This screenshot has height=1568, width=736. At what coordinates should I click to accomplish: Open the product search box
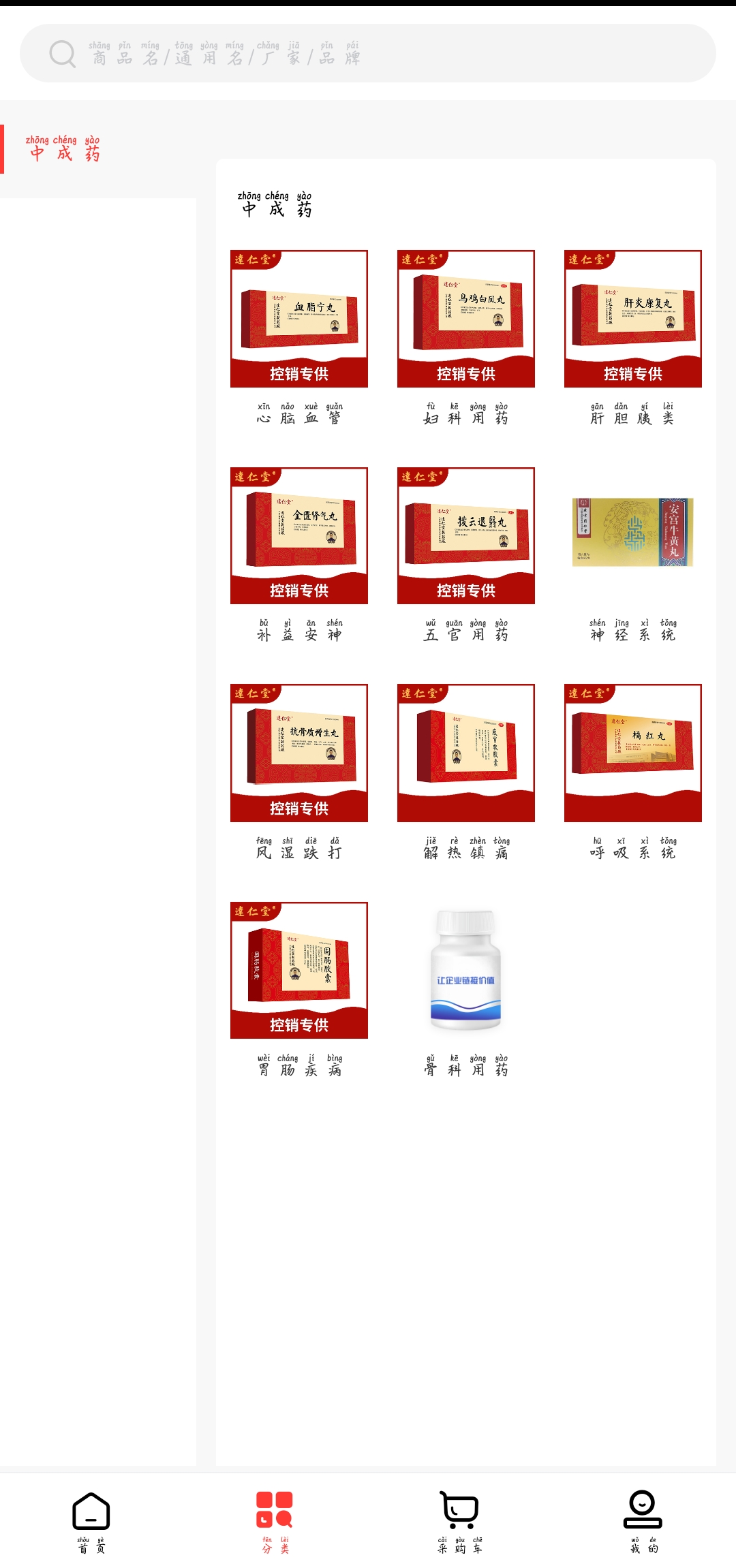point(368,53)
